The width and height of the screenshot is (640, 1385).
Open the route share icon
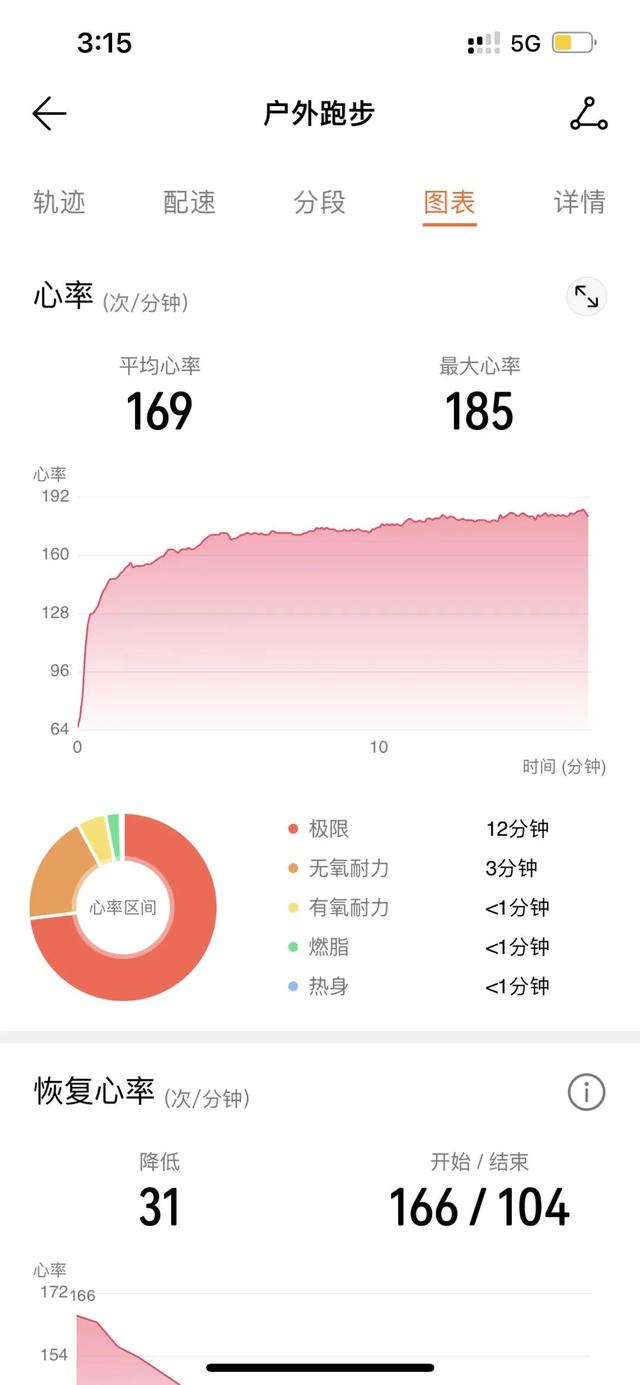coord(588,114)
